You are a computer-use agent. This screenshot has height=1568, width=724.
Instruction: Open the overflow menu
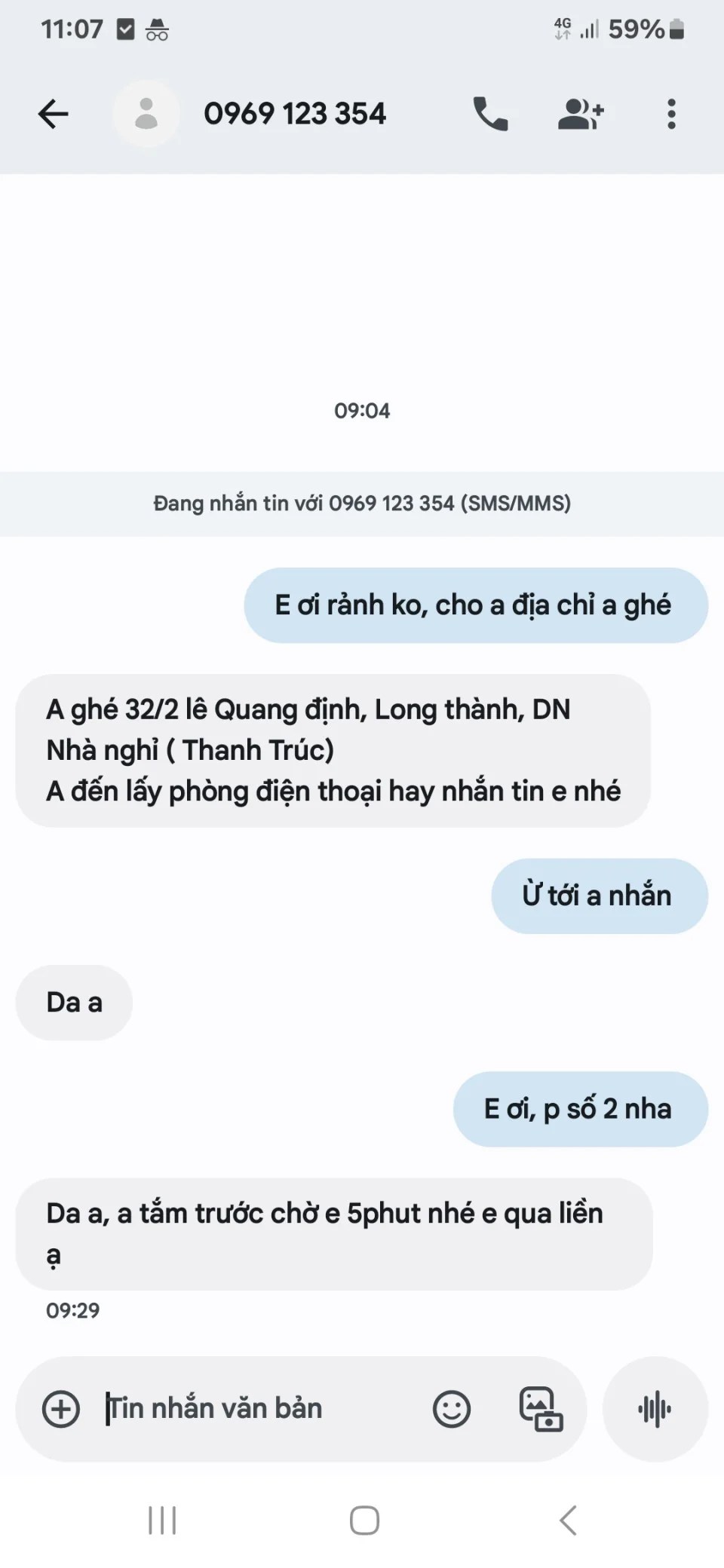pos(671,115)
